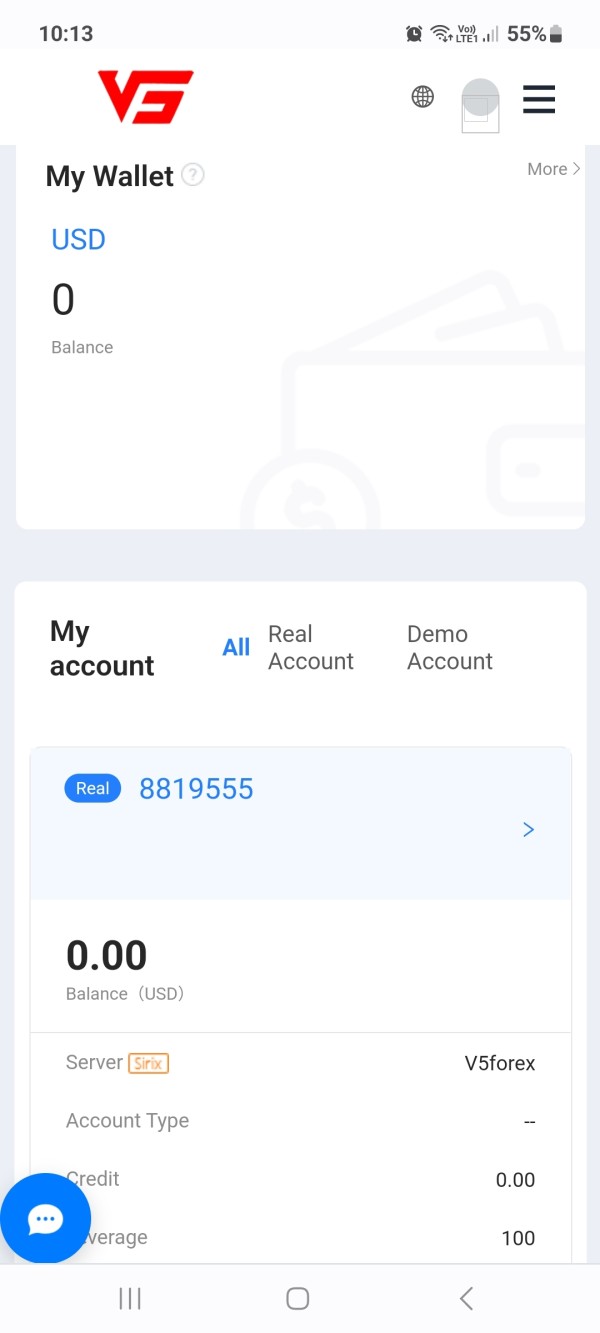Open real account 8819555 details
Image resolution: width=600 pixels, height=1333 pixels.
click(x=300, y=823)
